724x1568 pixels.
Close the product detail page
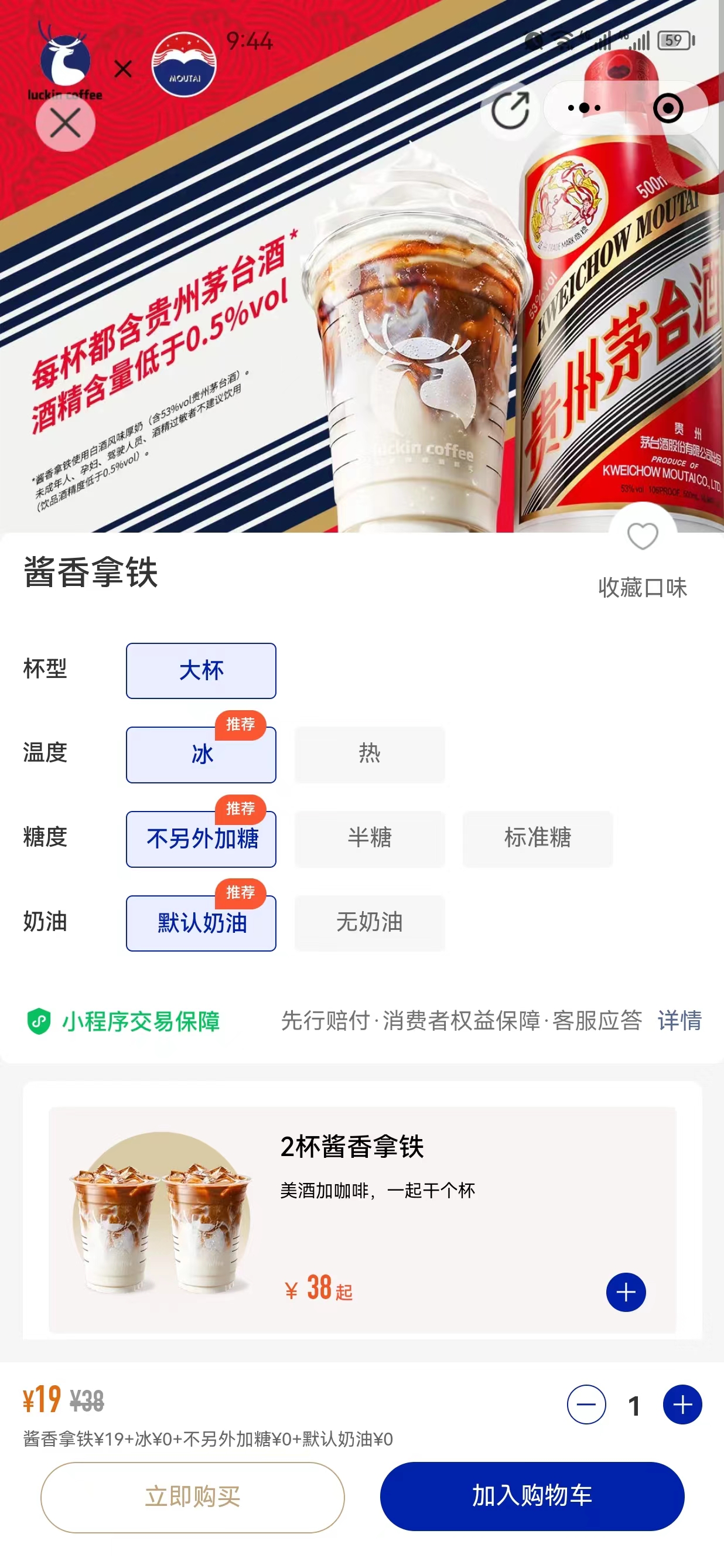(65, 124)
